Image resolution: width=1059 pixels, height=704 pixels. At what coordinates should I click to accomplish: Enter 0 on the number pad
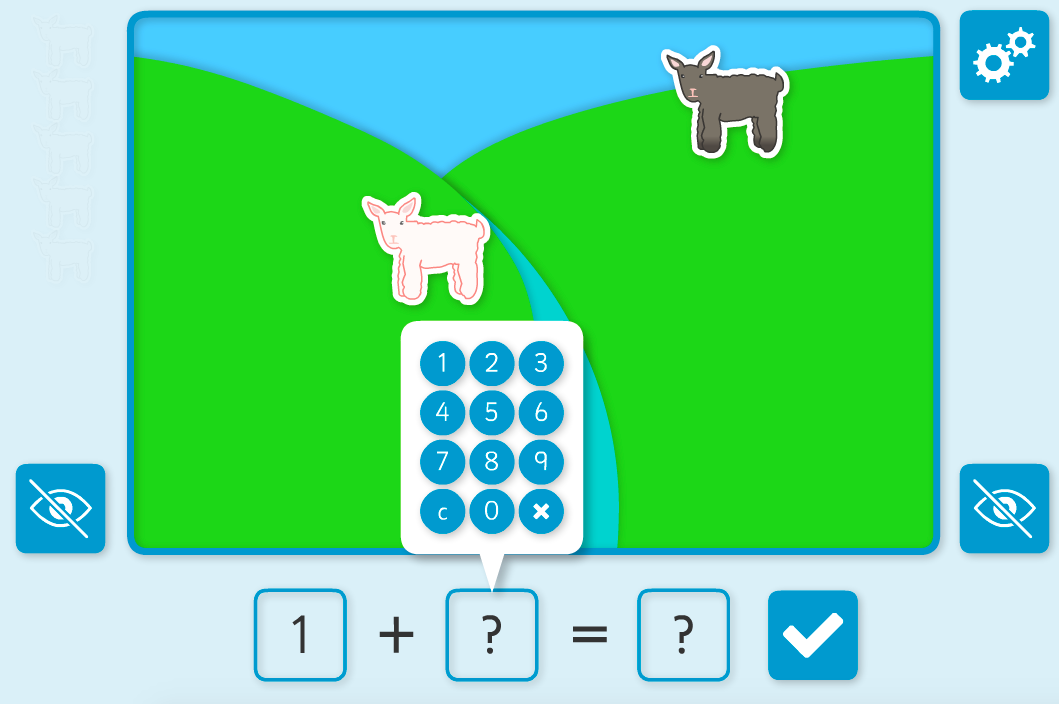point(491,511)
